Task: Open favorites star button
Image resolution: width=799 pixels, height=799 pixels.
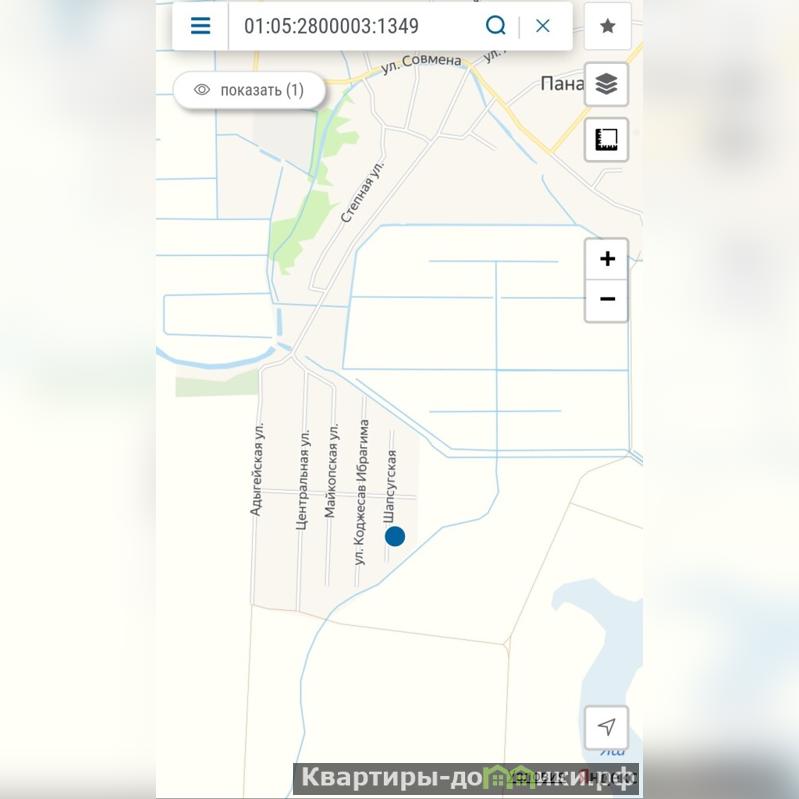Action: pyautogui.click(x=607, y=27)
